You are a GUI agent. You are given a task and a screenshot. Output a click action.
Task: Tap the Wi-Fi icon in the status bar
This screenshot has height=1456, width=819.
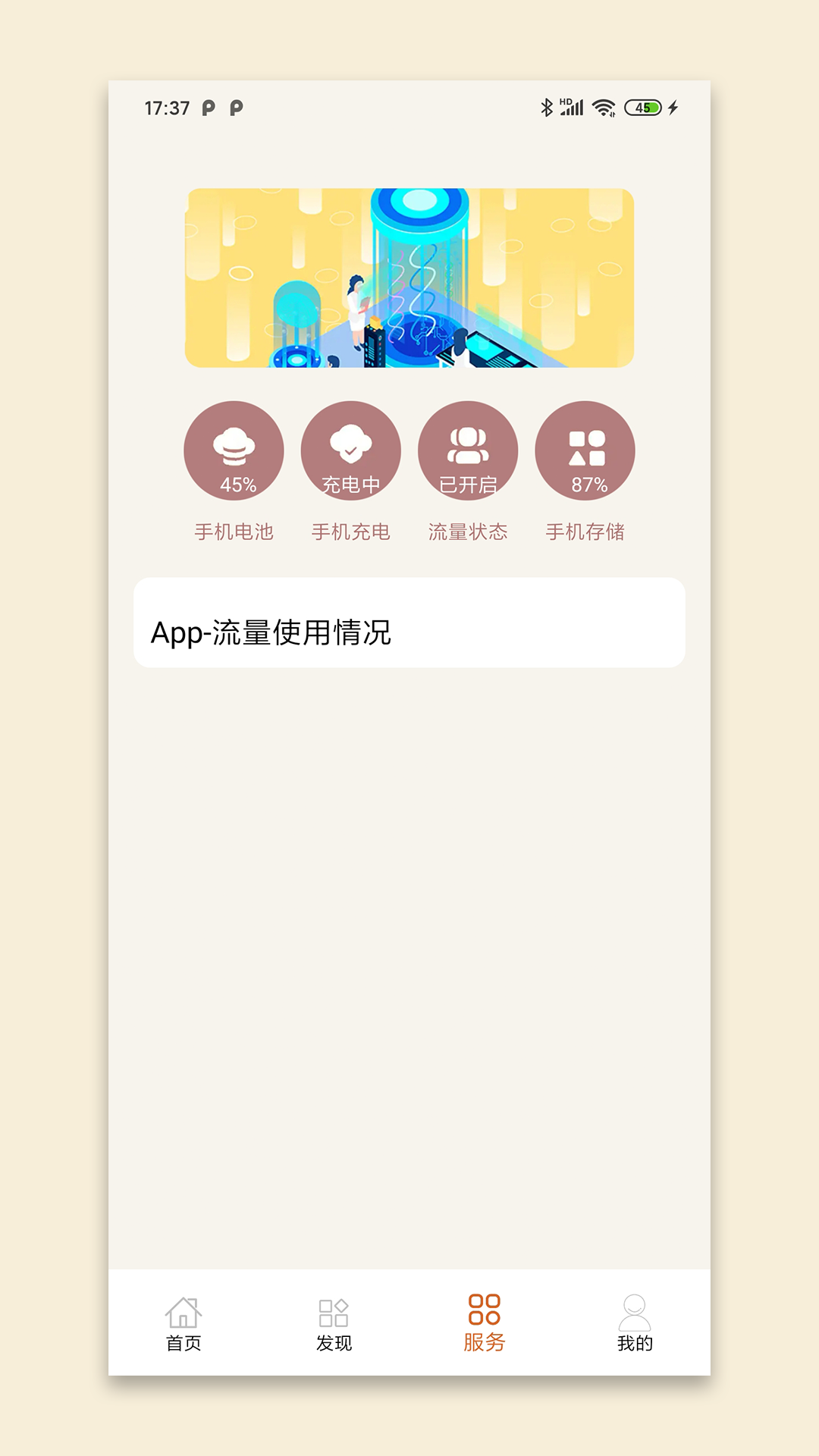[x=601, y=108]
